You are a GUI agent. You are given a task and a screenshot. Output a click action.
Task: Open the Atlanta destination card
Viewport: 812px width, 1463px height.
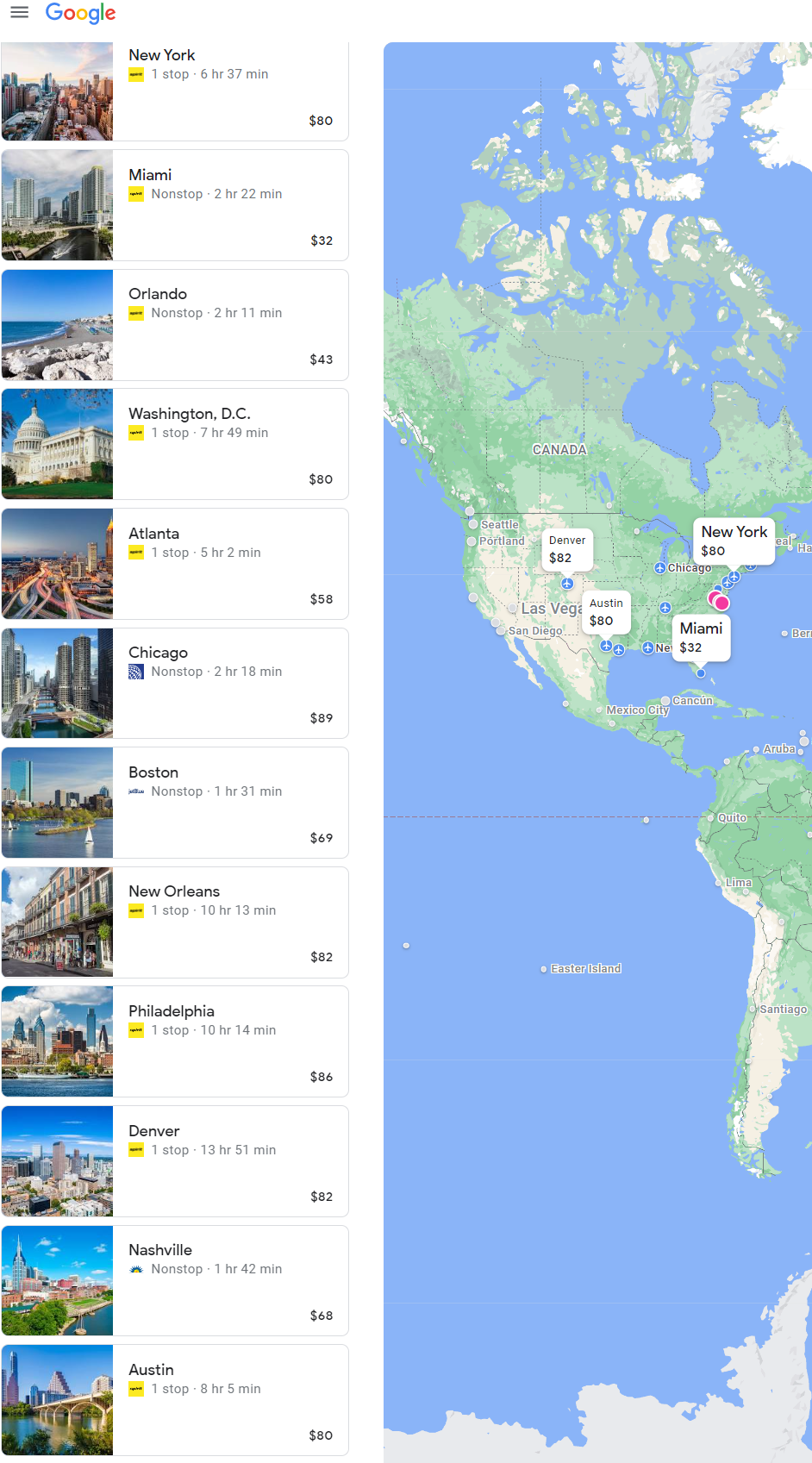click(x=175, y=564)
